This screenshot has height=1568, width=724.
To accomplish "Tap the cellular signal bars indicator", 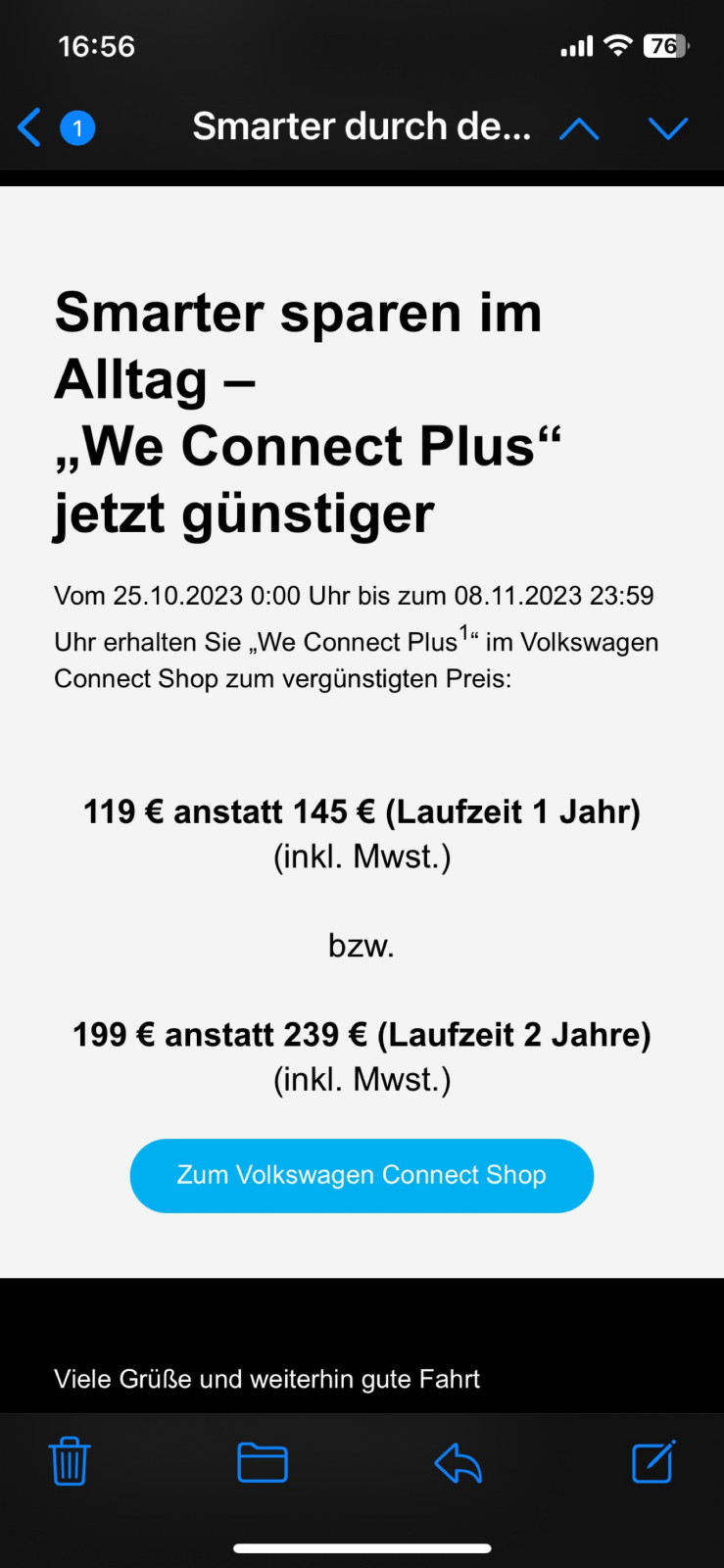I will [x=576, y=44].
